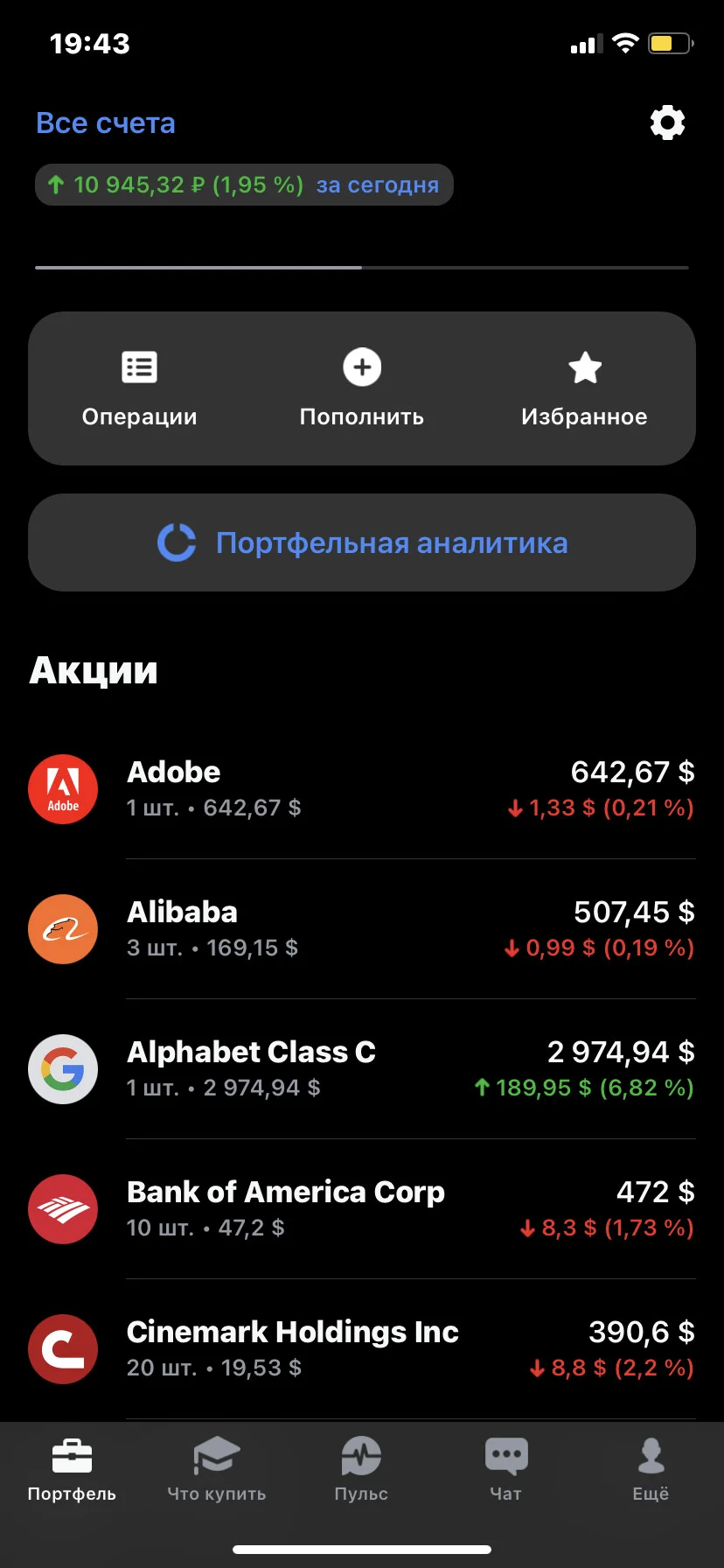
Task: Open the Все счета account selector
Action: tap(106, 123)
